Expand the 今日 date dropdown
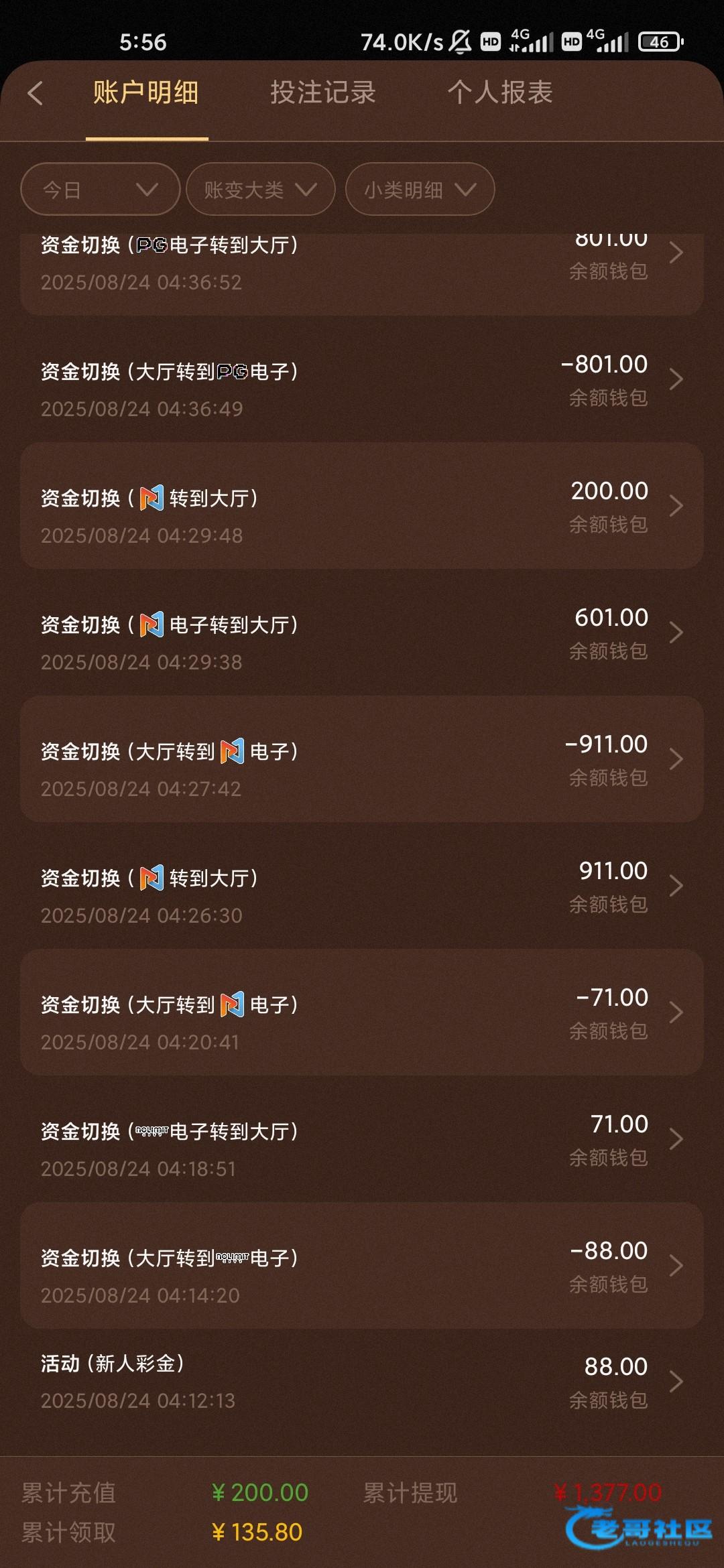The height and width of the screenshot is (1568, 724). click(101, 190)
